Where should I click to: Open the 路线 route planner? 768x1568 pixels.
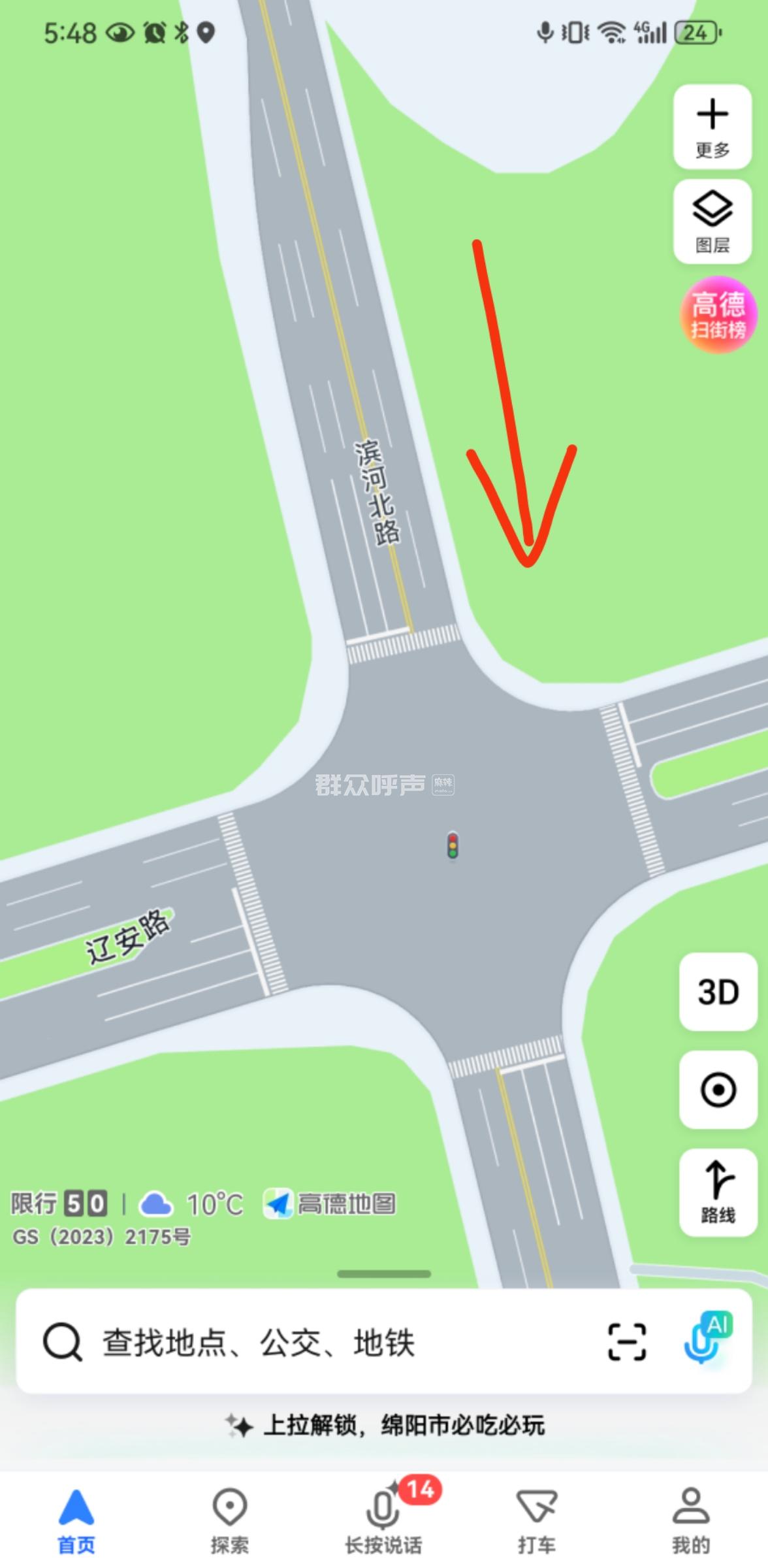pyautogui.click(x=718, y=1192)
